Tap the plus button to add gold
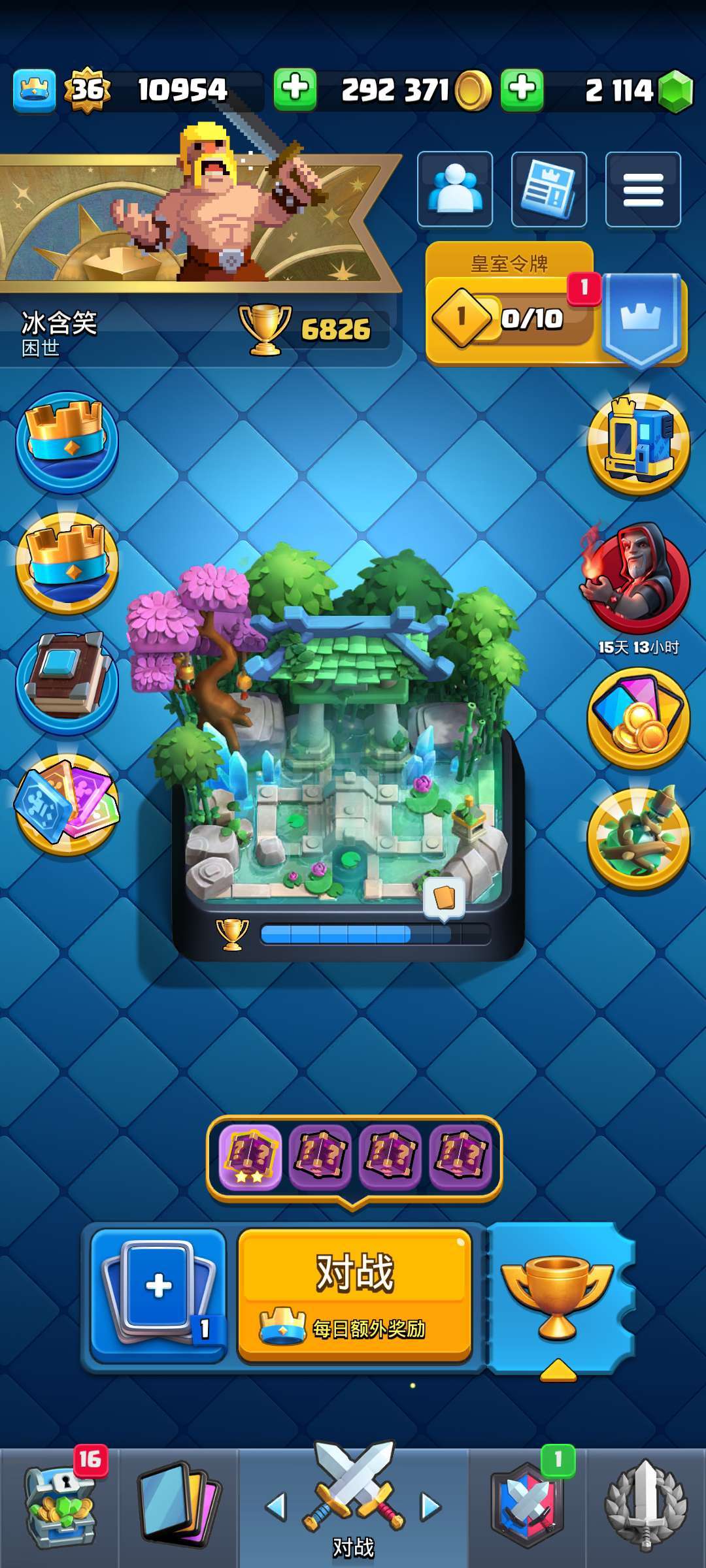 coord(295,89)
